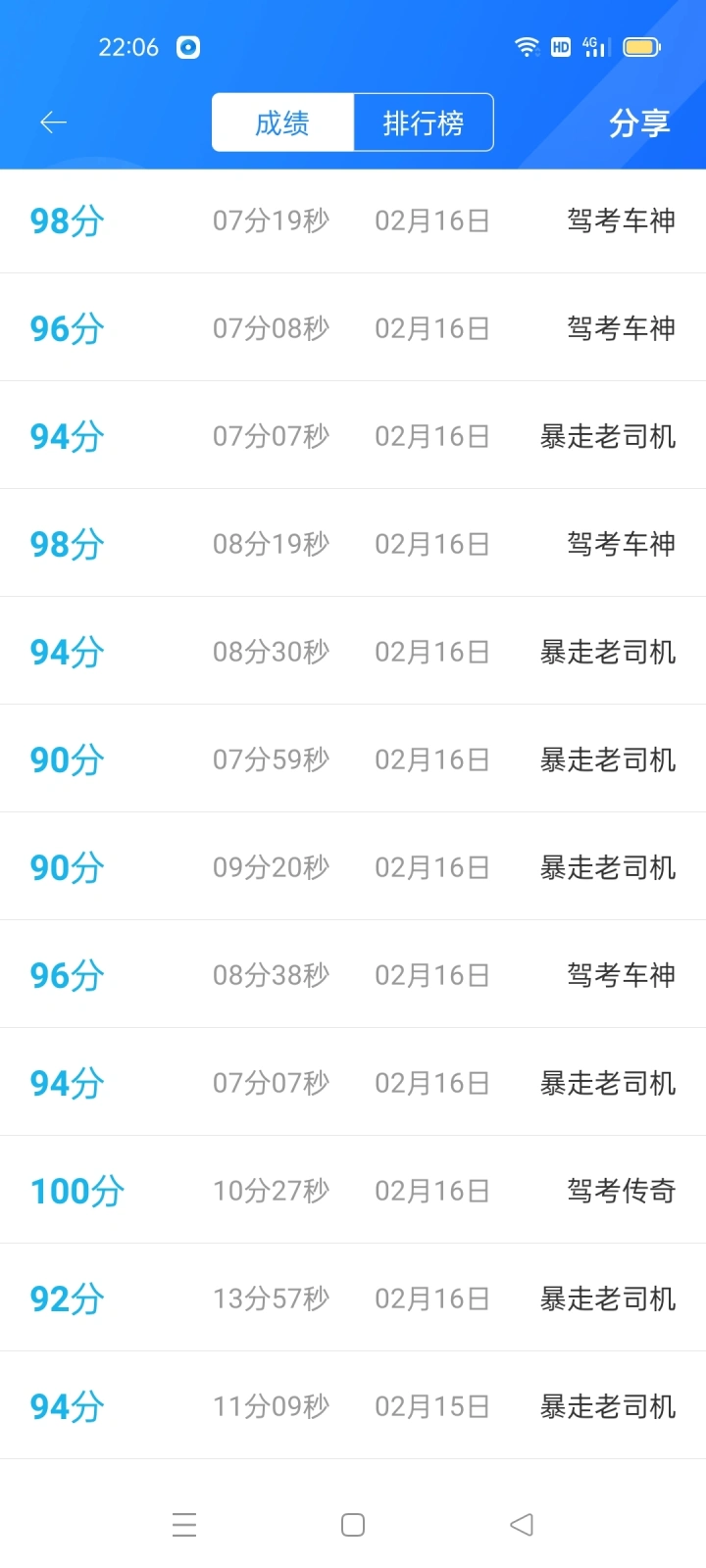The image size is (706, 1568).
Task: Open the recent apps menu button
Action: click(184, 1525)
